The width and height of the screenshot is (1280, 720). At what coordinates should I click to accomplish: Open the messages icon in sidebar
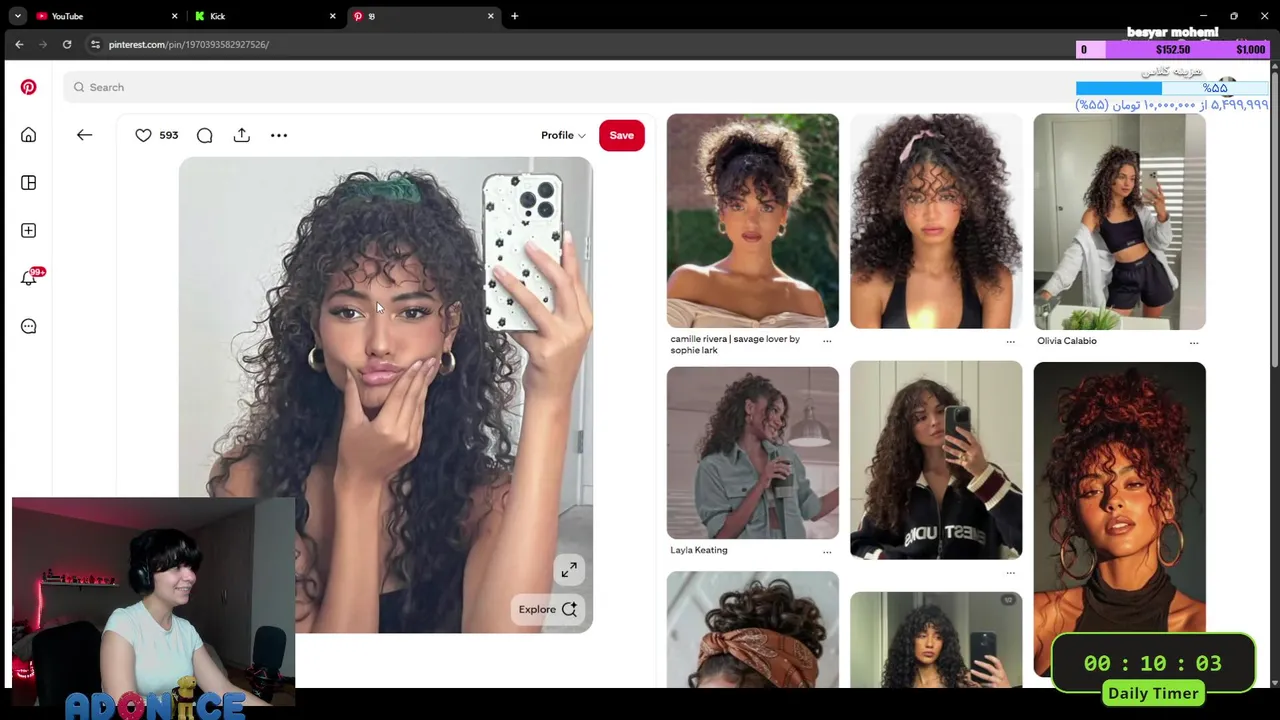tap(28, 326)
